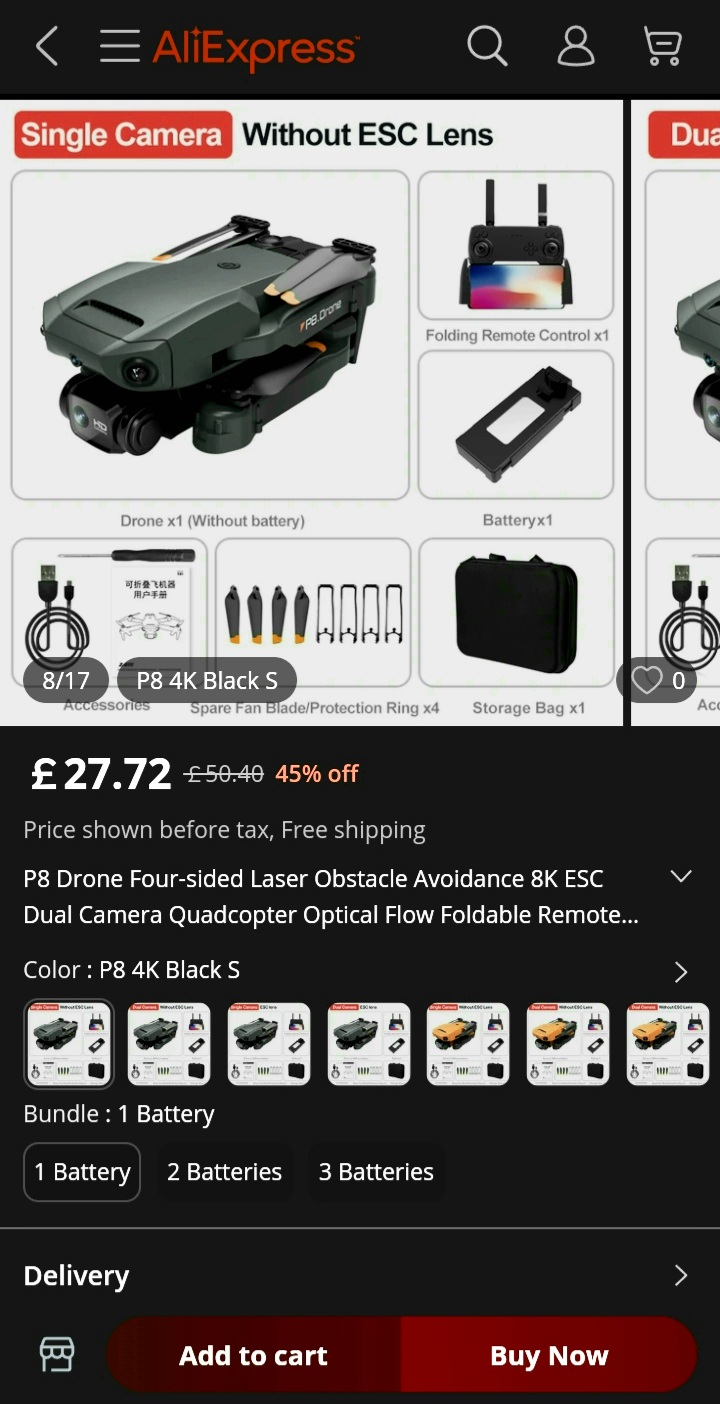The image size is (720, 1404).
Task: Select the 2 Batteries bundle
Action: pos(224,1172)
